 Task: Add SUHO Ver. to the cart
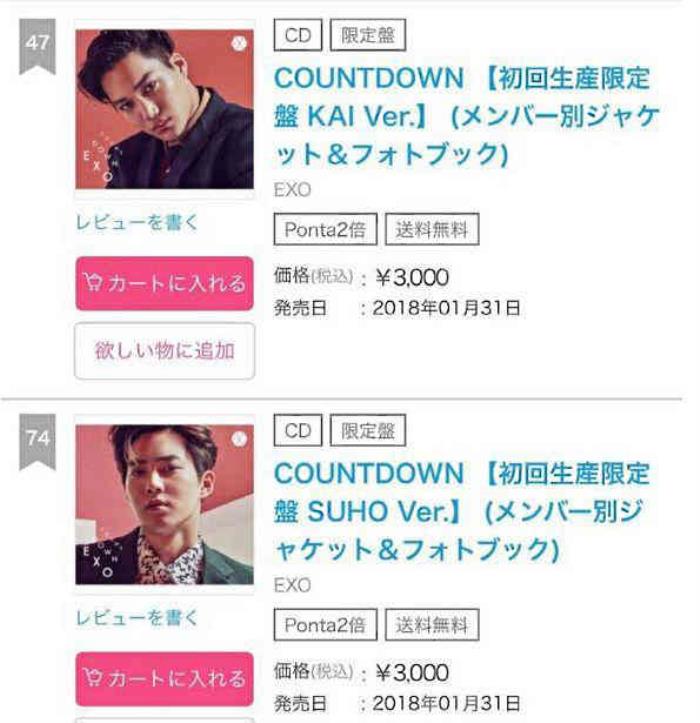click(x=164, y=678)
